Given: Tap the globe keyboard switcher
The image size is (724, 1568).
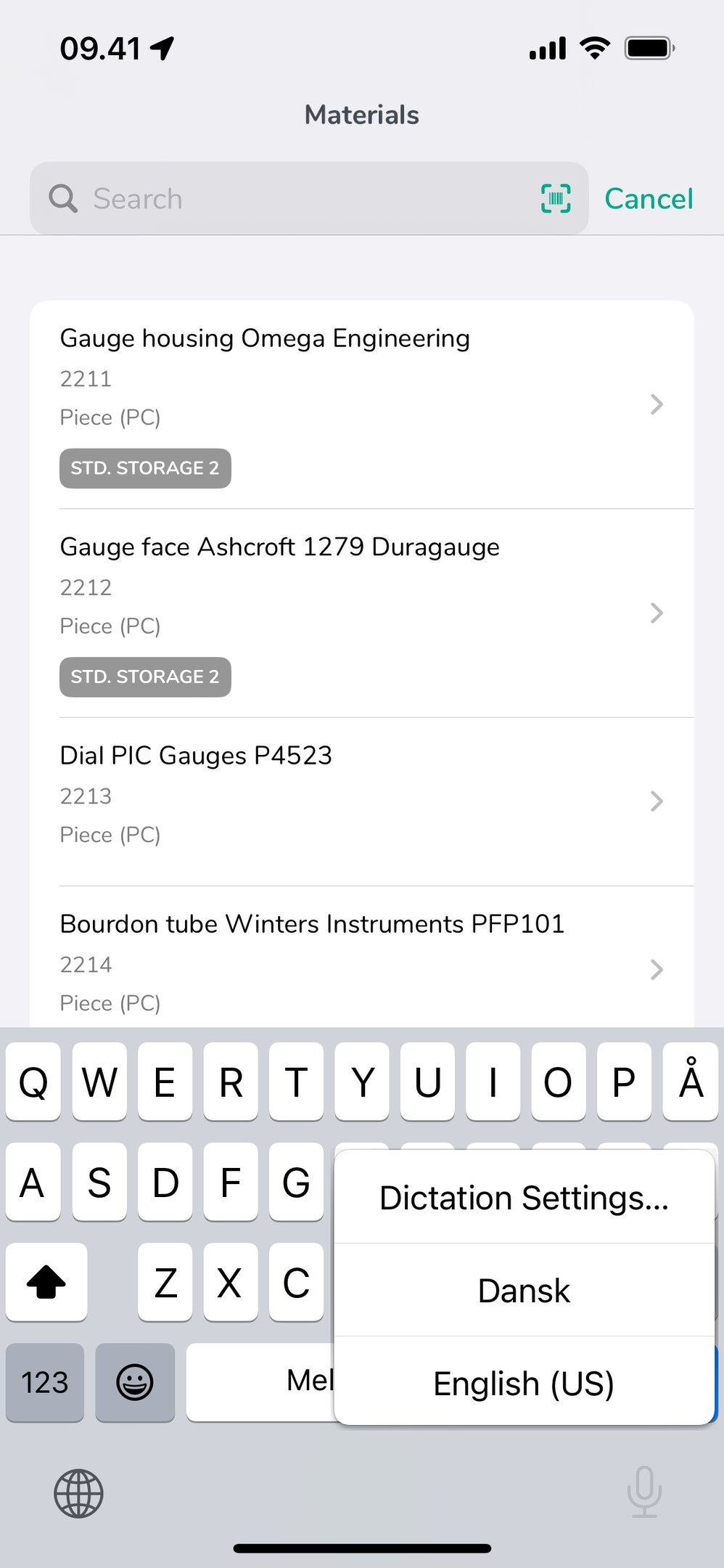Looking at the screenshot, I should [x=78, y=1493].
